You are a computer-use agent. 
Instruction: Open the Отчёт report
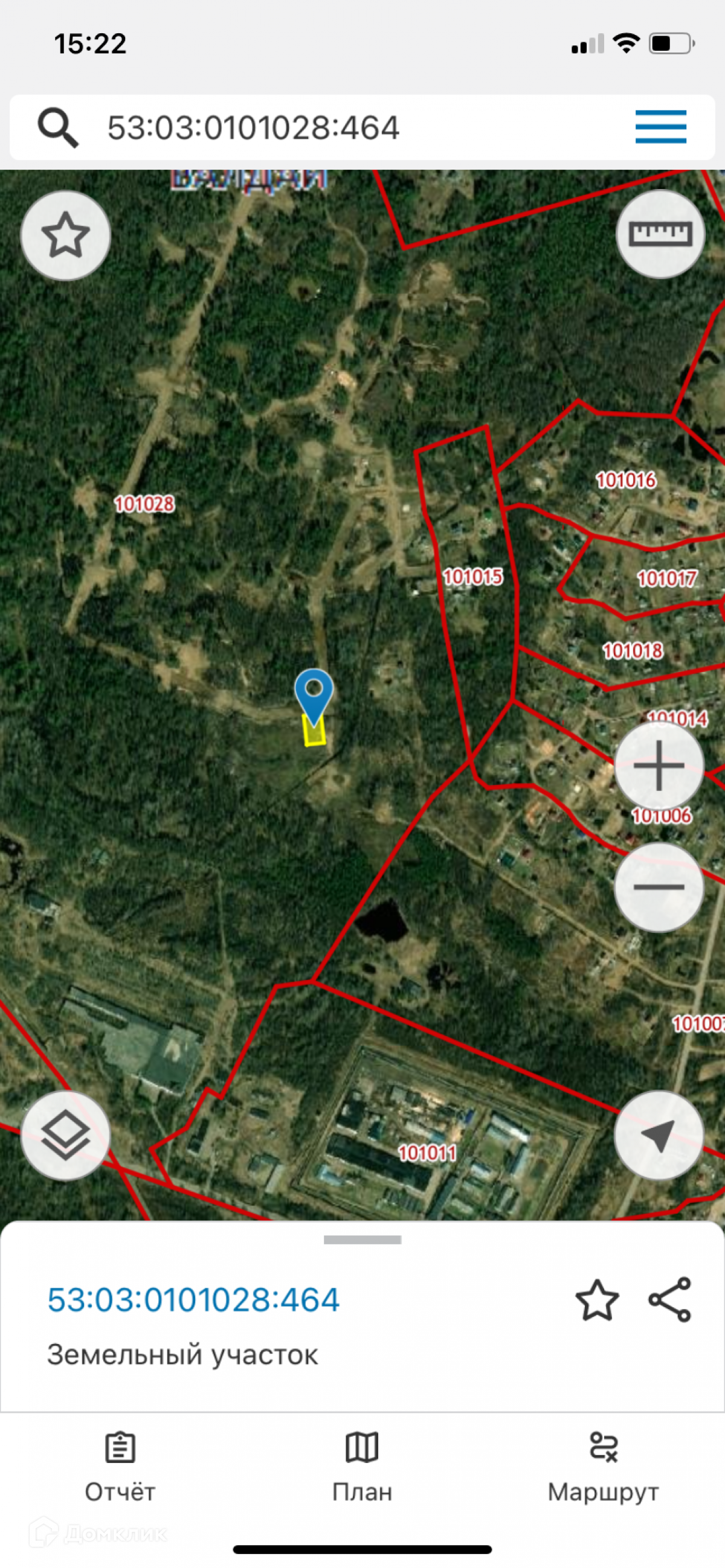coord(120,1467)
